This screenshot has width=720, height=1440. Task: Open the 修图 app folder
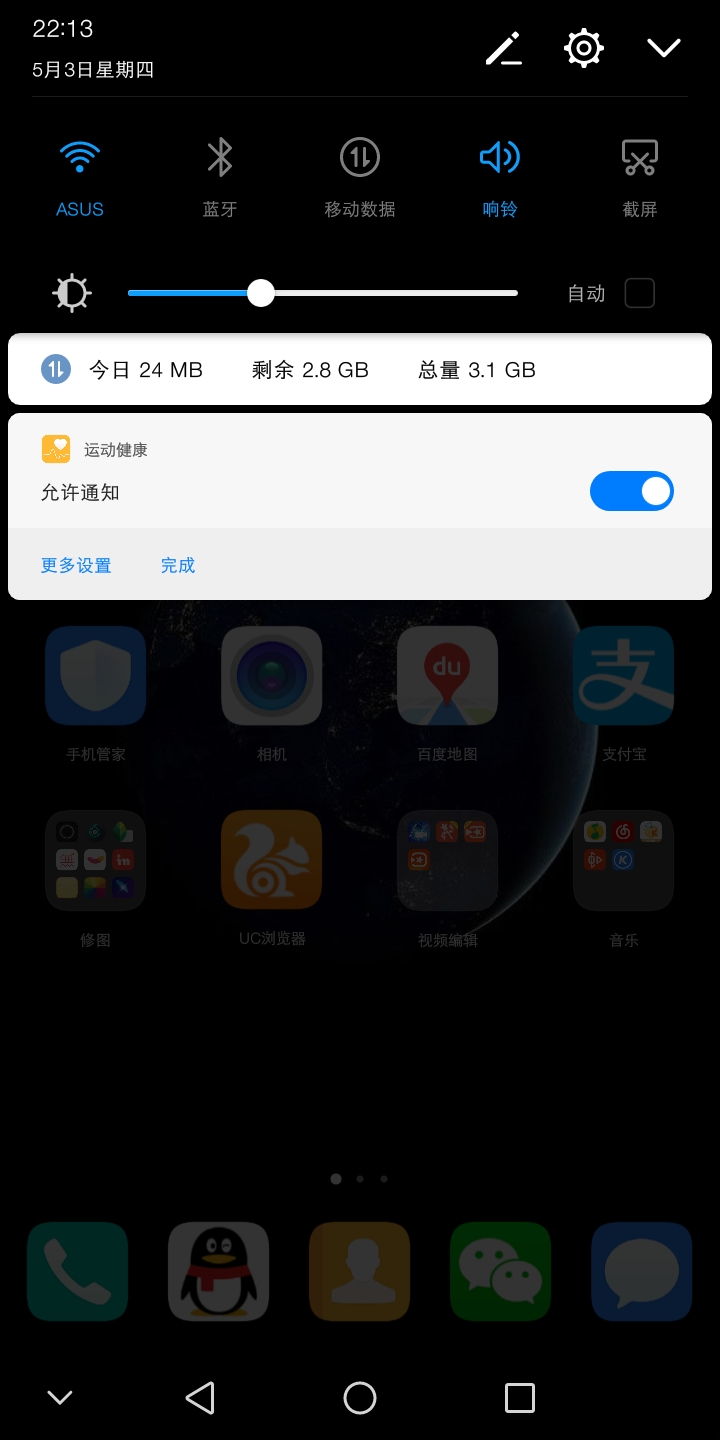95,860
